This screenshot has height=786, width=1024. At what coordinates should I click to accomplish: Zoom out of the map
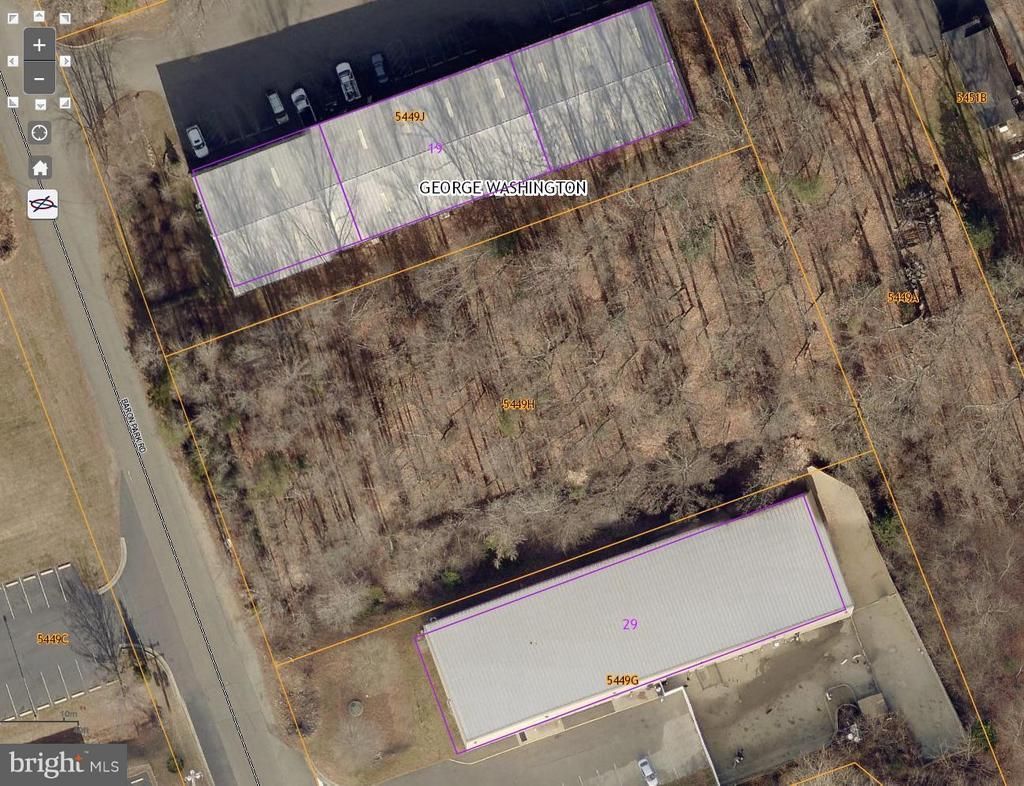(x=39, y=77)
